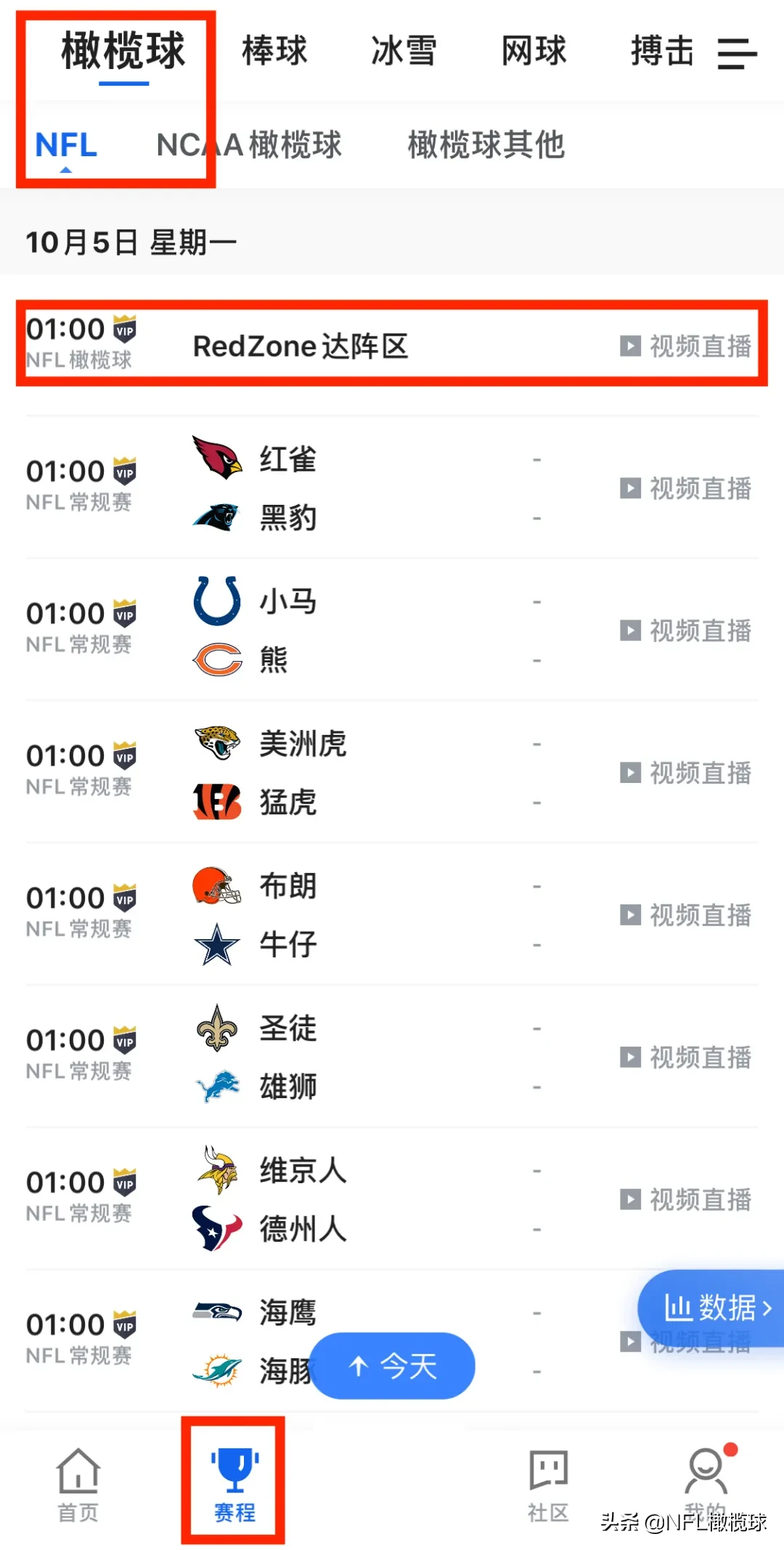Switch to the 冰雪 tab
The image size is (784, 1550).
[404, 52]
